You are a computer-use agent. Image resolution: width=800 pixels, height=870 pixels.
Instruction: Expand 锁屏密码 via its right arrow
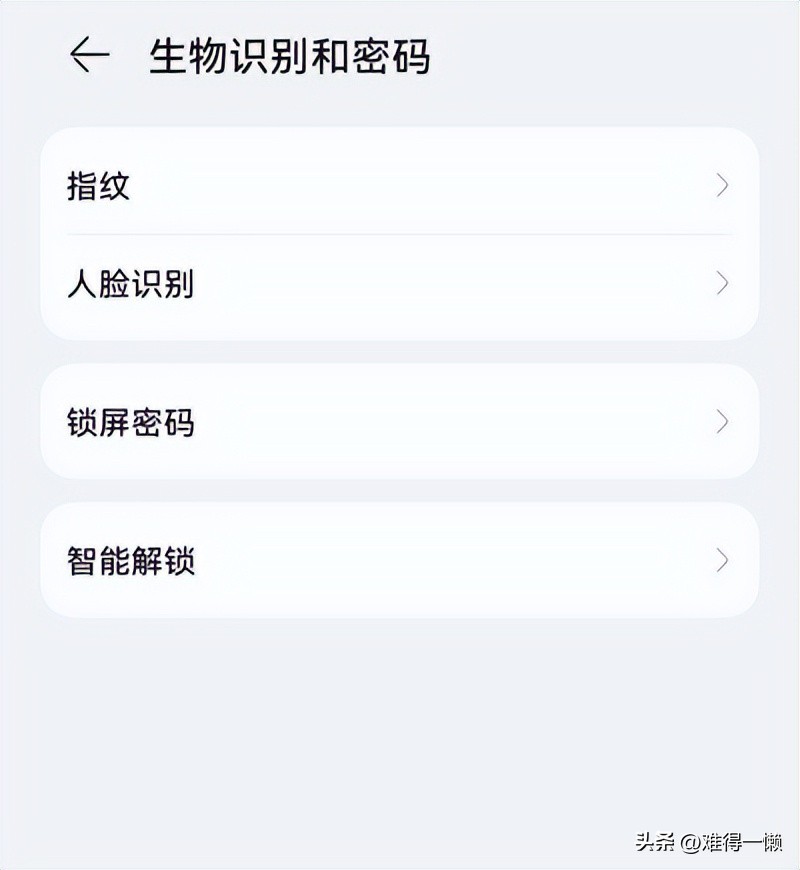pos(722,422)
